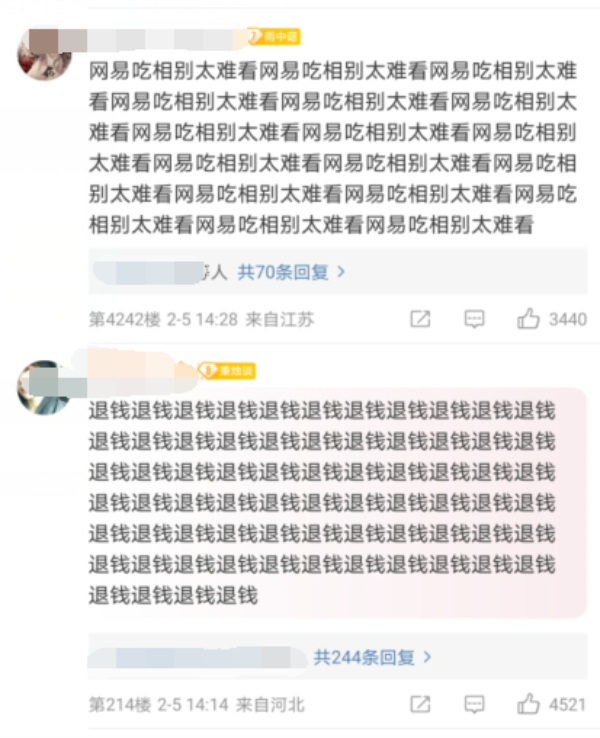Reply to the comment on 第214楼

[475, 704]
